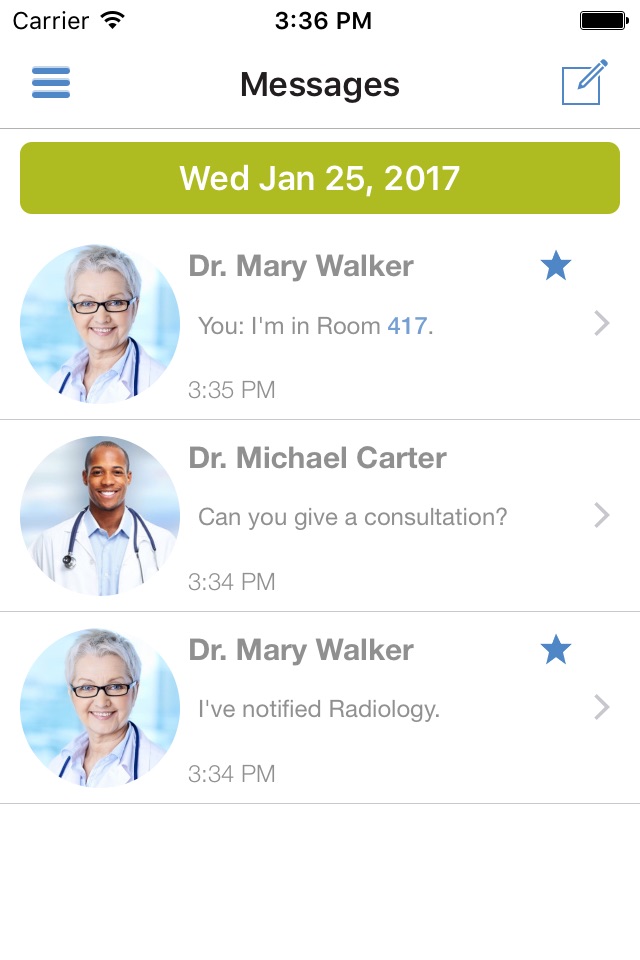Toggle star on the Room 417 message
640x960 pixels.
(x=556, y=266)
